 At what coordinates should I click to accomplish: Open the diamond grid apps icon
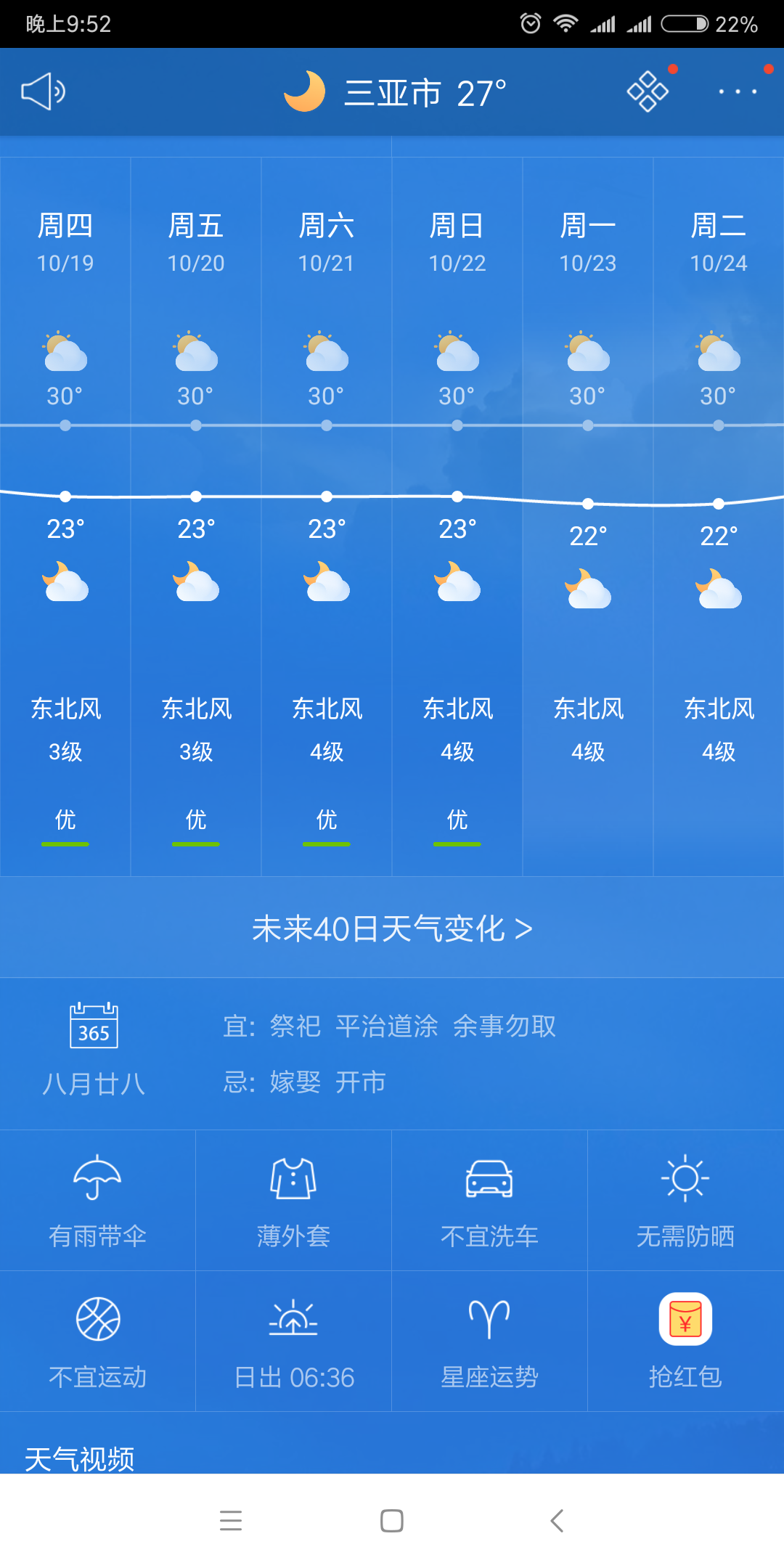[648, 91]
